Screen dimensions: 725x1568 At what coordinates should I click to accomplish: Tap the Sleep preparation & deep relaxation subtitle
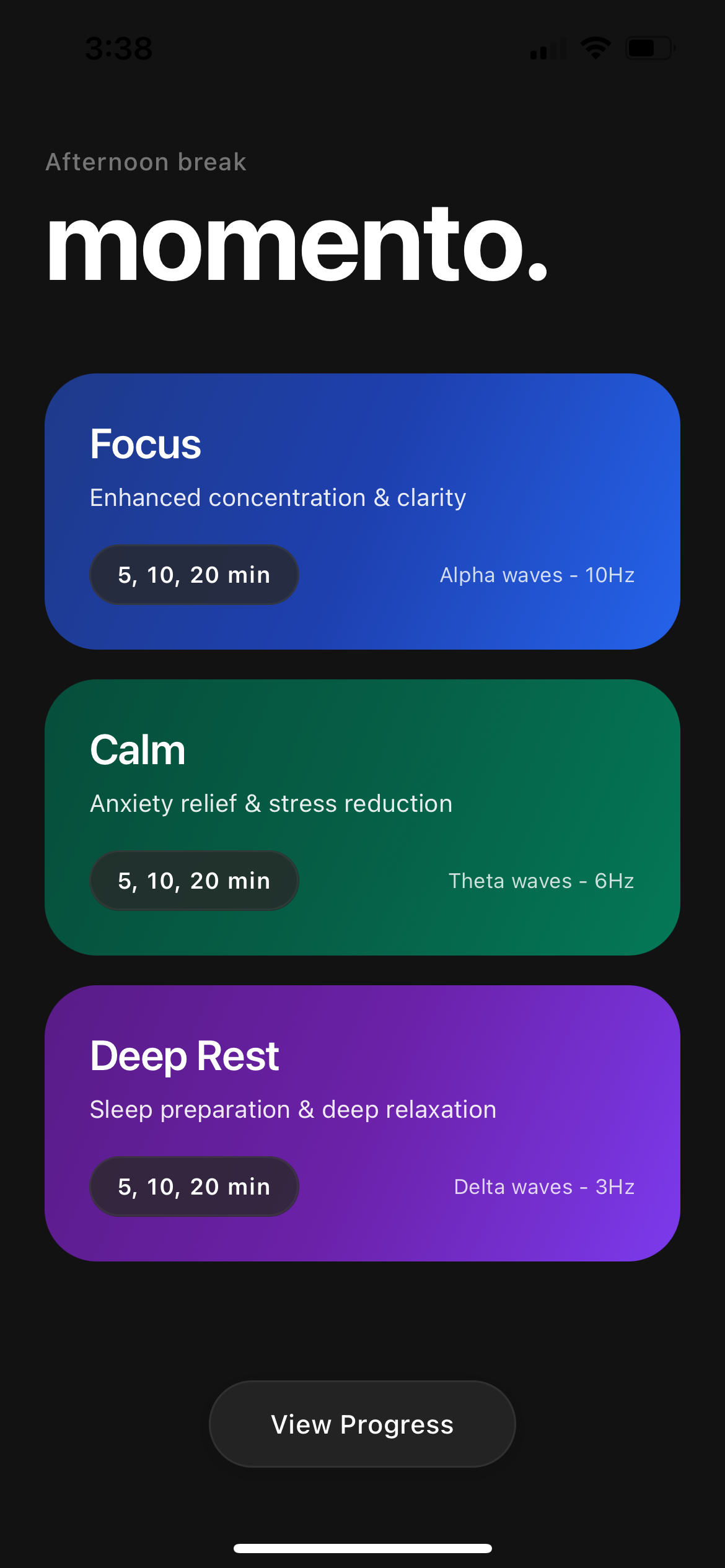292,1108
